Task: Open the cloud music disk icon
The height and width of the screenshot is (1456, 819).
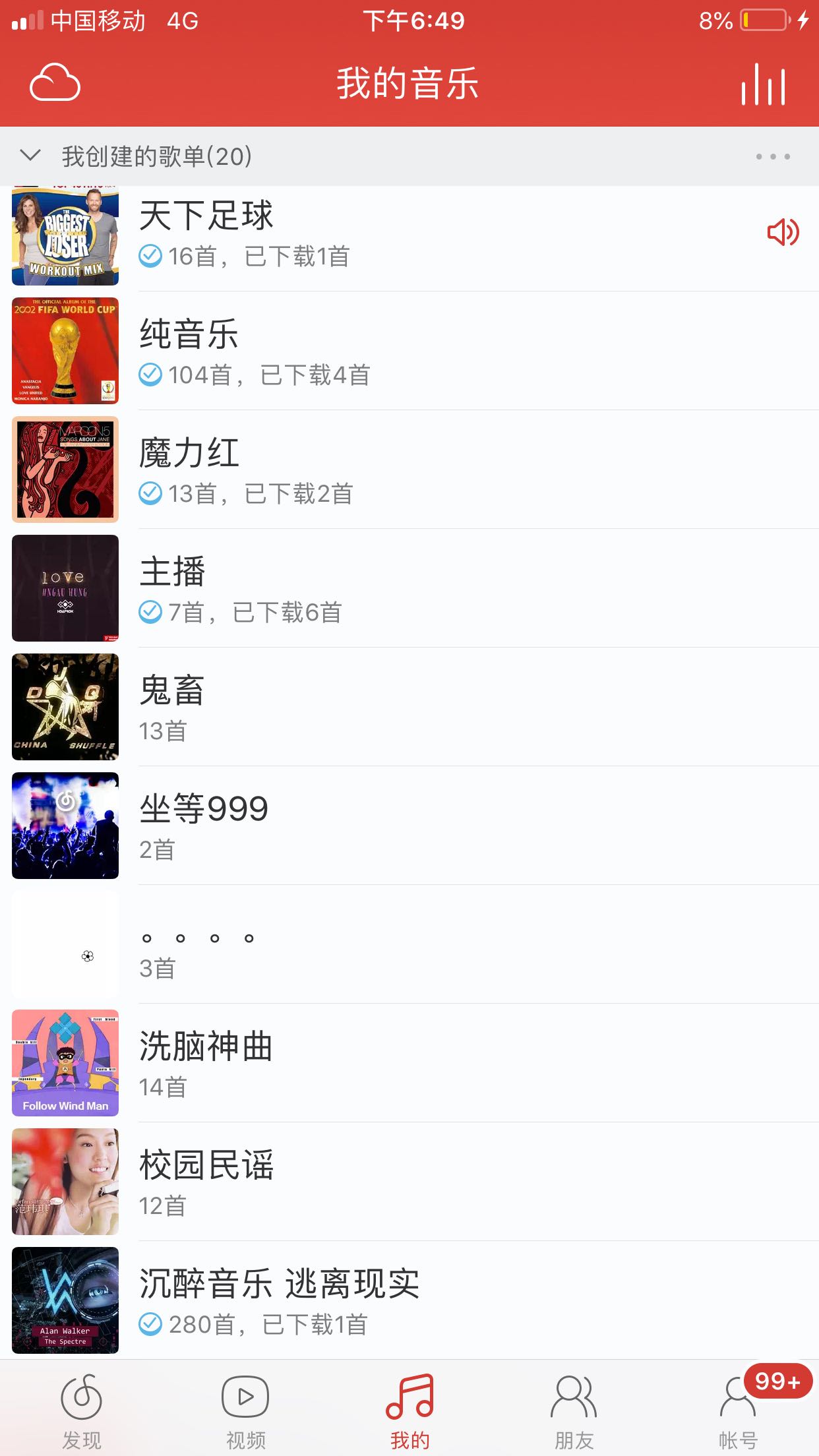Action: (x=55, y=83)
